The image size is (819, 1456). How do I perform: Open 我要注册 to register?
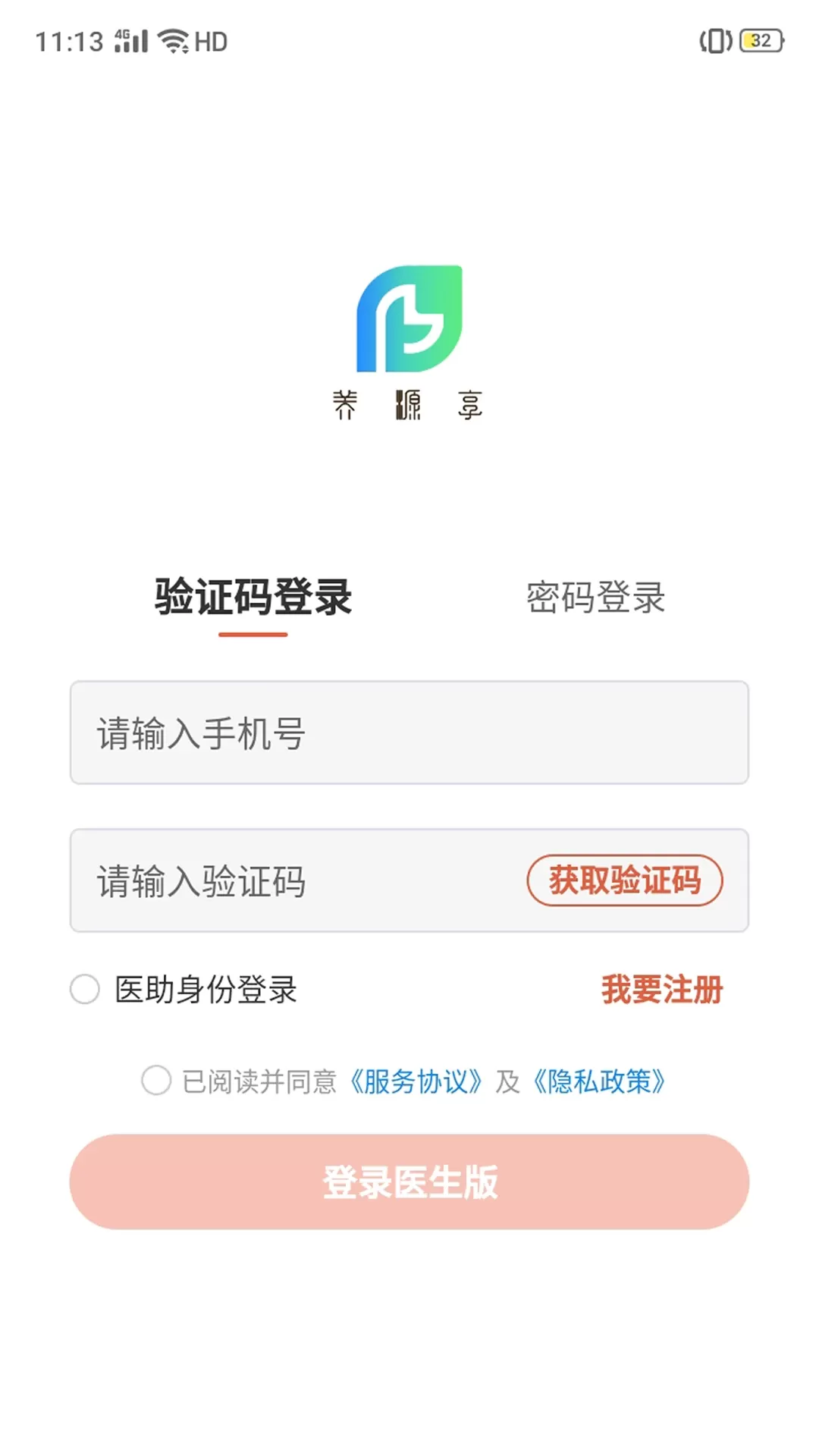pos(662,990)
